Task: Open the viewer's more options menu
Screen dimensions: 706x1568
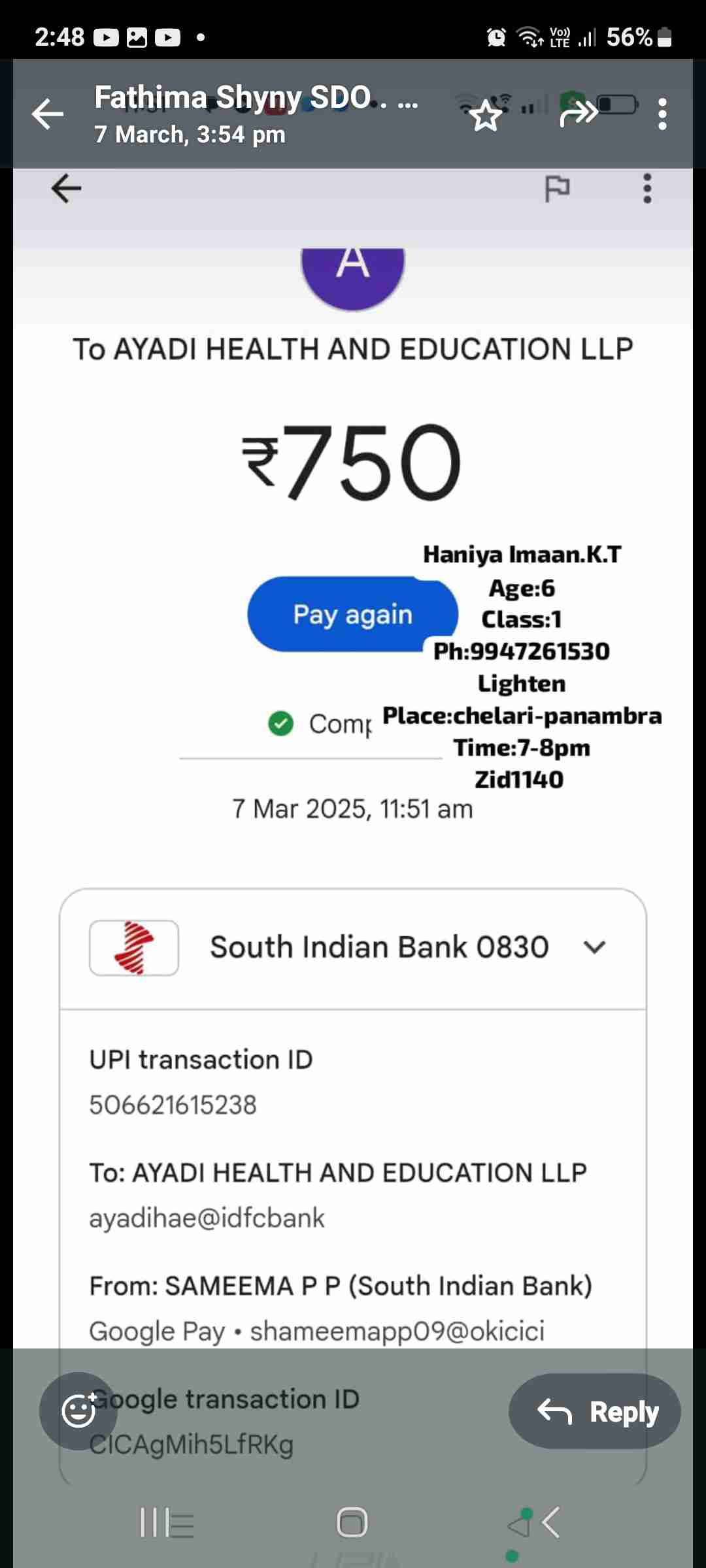Action: tap(662, 114)
